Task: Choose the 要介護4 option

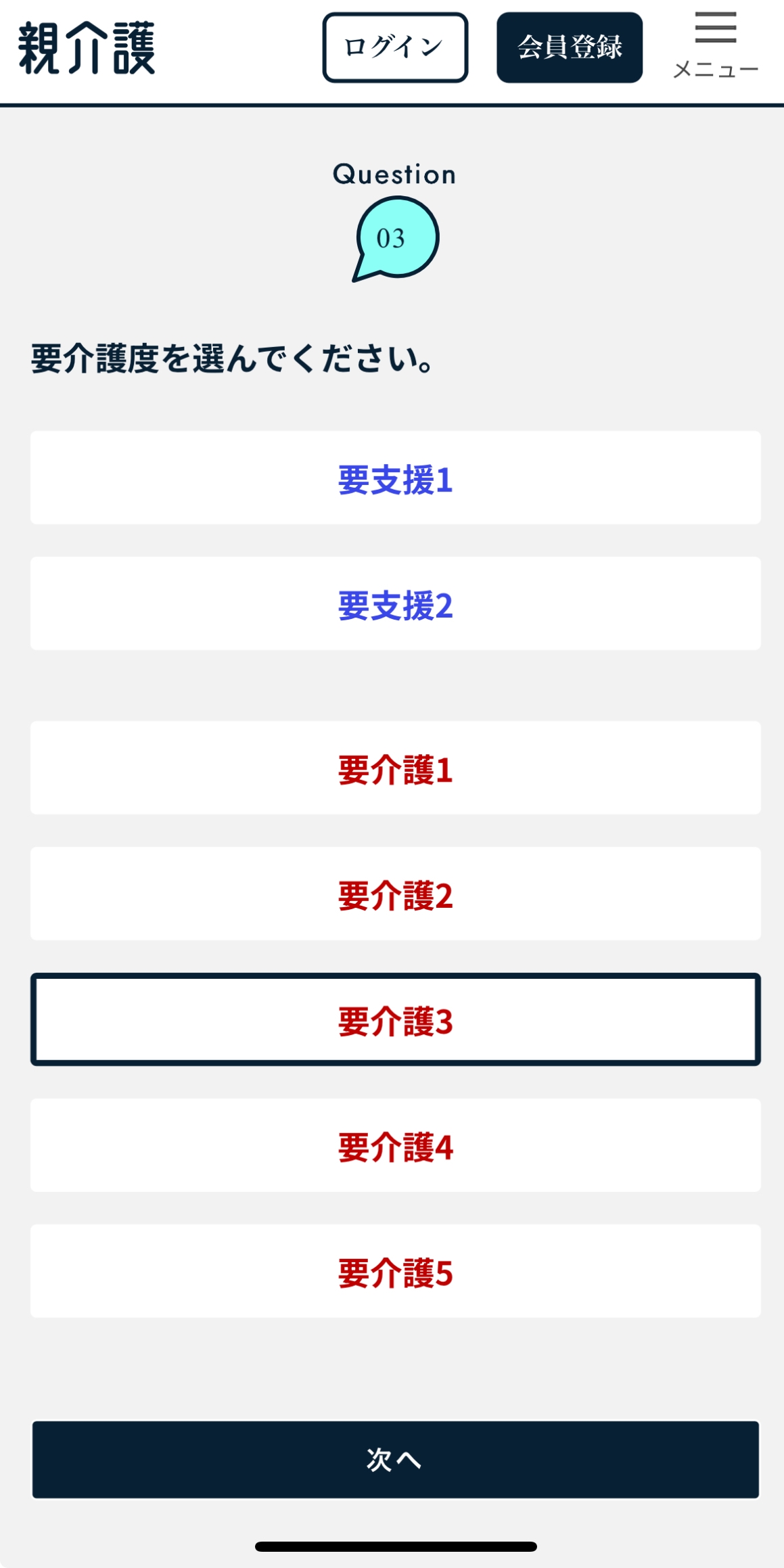Action: click(x=395, y=1146)
